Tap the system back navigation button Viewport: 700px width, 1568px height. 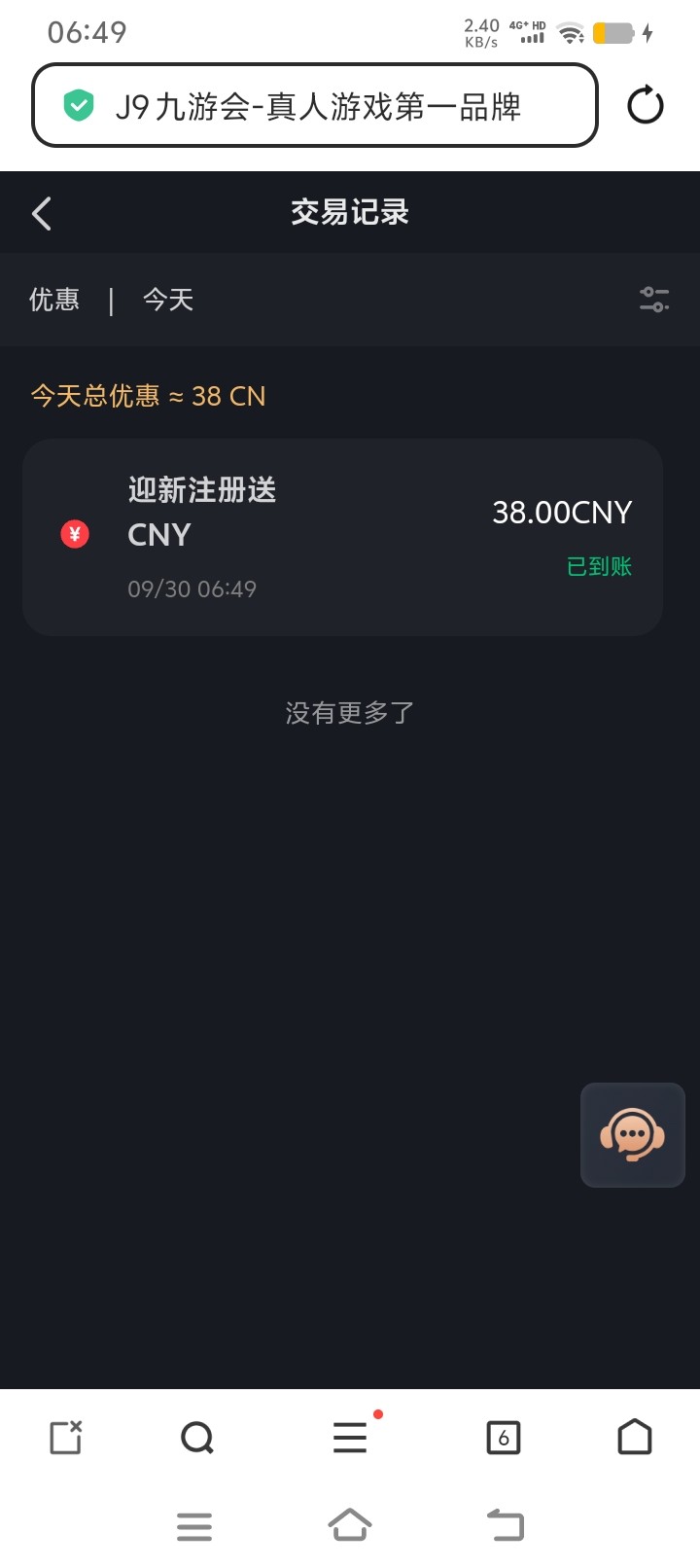505,1525
